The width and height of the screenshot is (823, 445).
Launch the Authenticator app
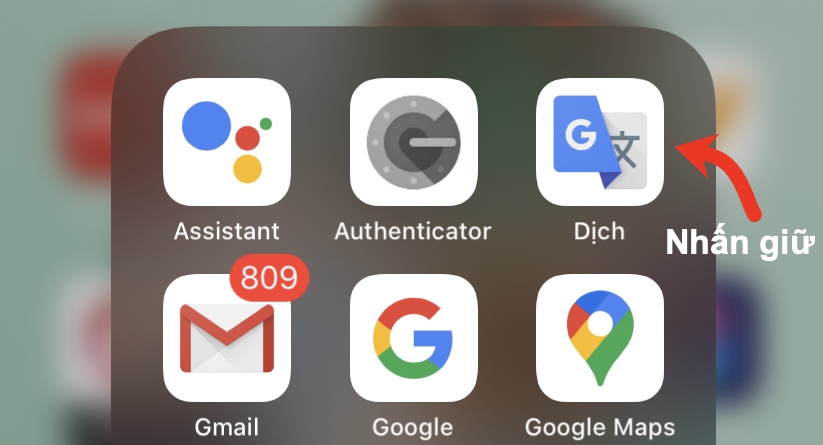[413, 142]
